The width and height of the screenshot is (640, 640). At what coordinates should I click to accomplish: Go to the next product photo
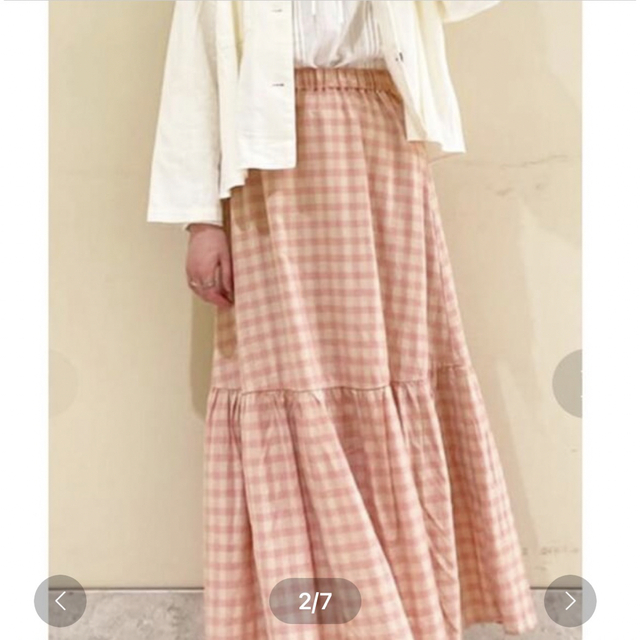(x=570, y=601)
